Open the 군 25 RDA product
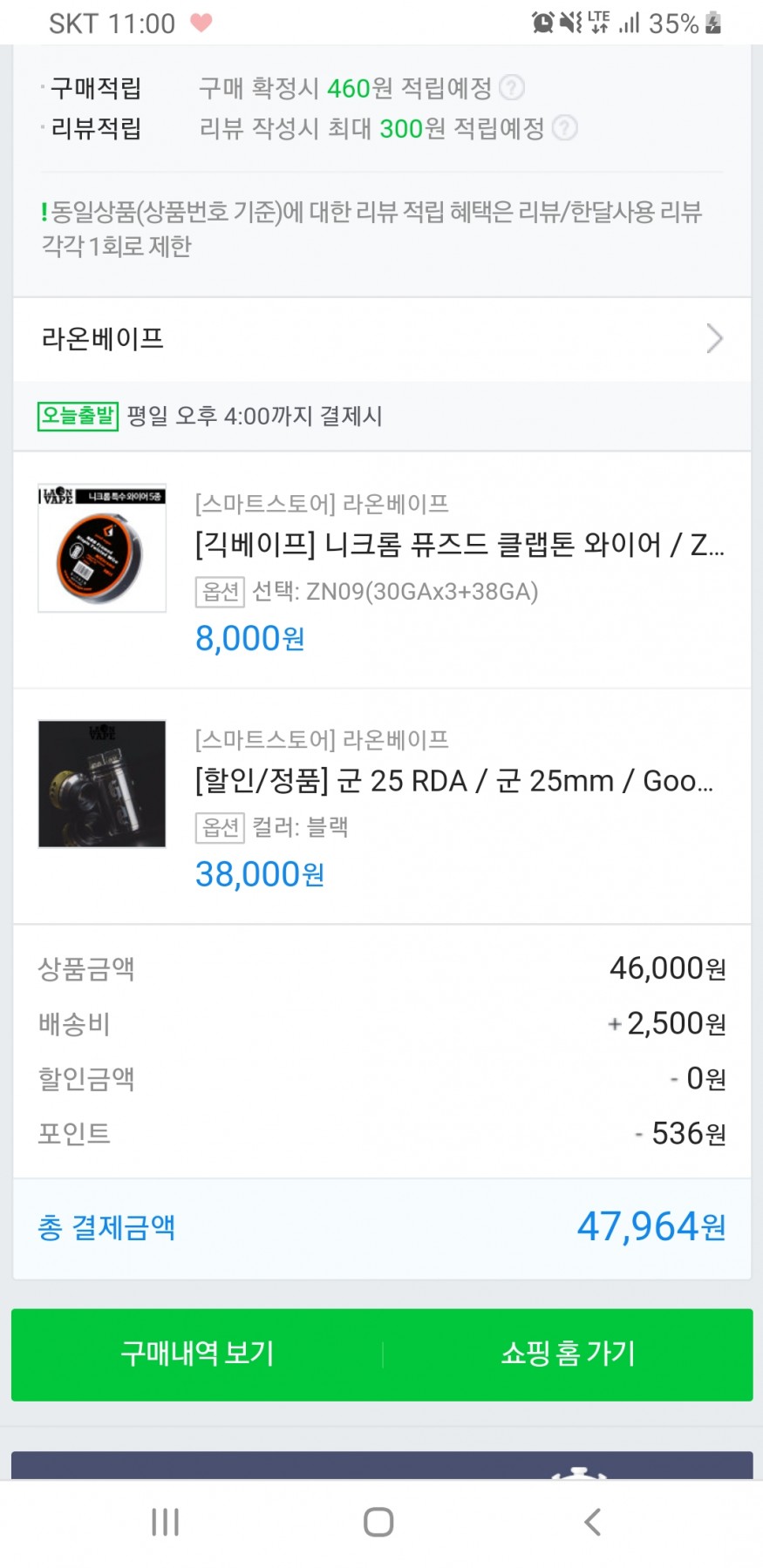This screenshot has width=763, height=1568. [453, 781]
